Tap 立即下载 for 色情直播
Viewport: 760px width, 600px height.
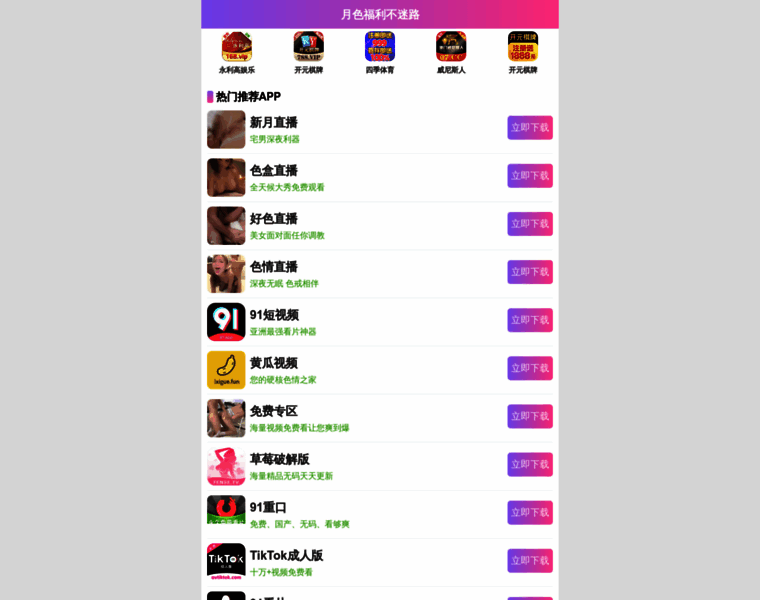[529, 272]
